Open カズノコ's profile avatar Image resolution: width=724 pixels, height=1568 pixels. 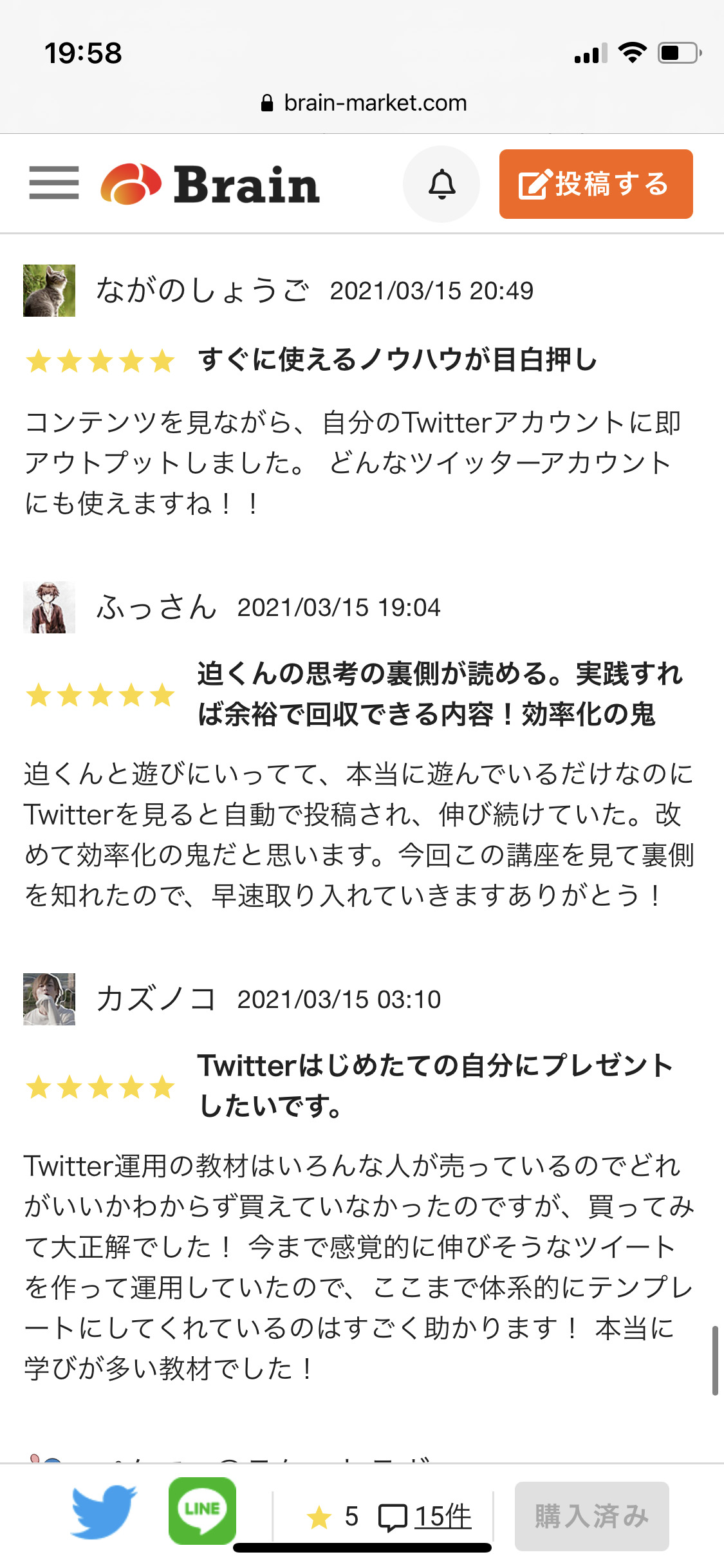50,999
